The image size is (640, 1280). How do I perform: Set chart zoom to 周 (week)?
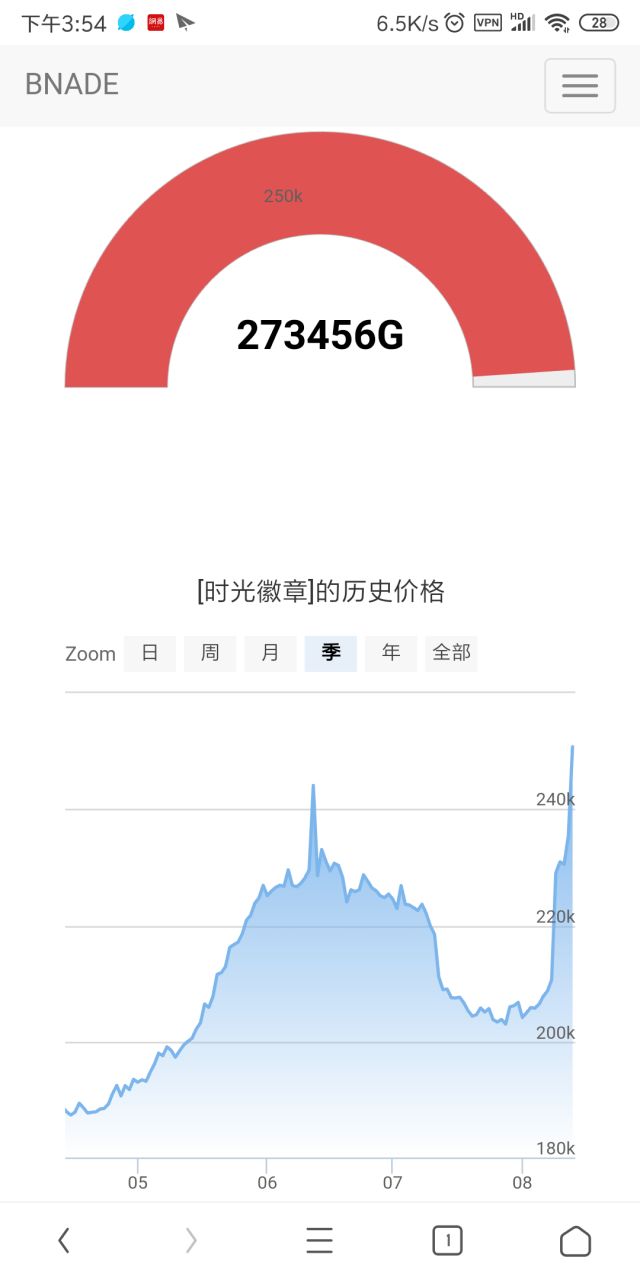tap(210, 654)
